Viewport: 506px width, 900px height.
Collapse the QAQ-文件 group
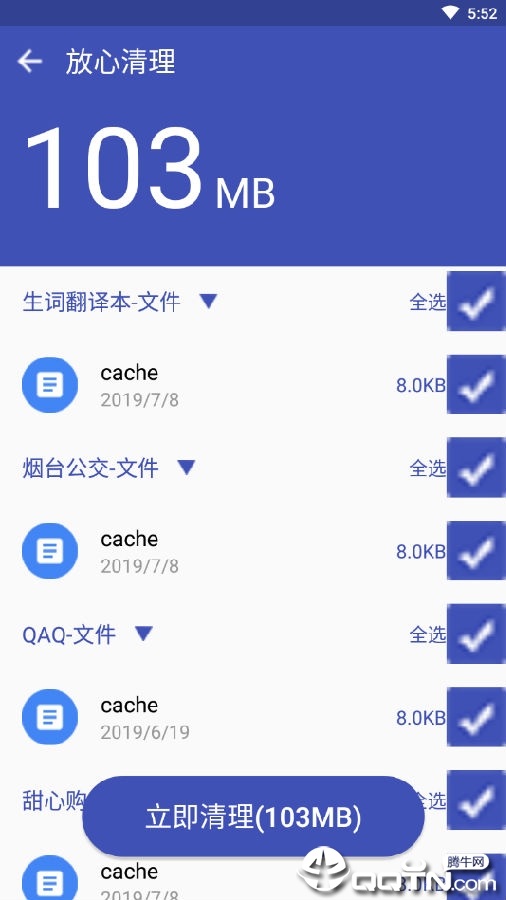tap(143, 634)
